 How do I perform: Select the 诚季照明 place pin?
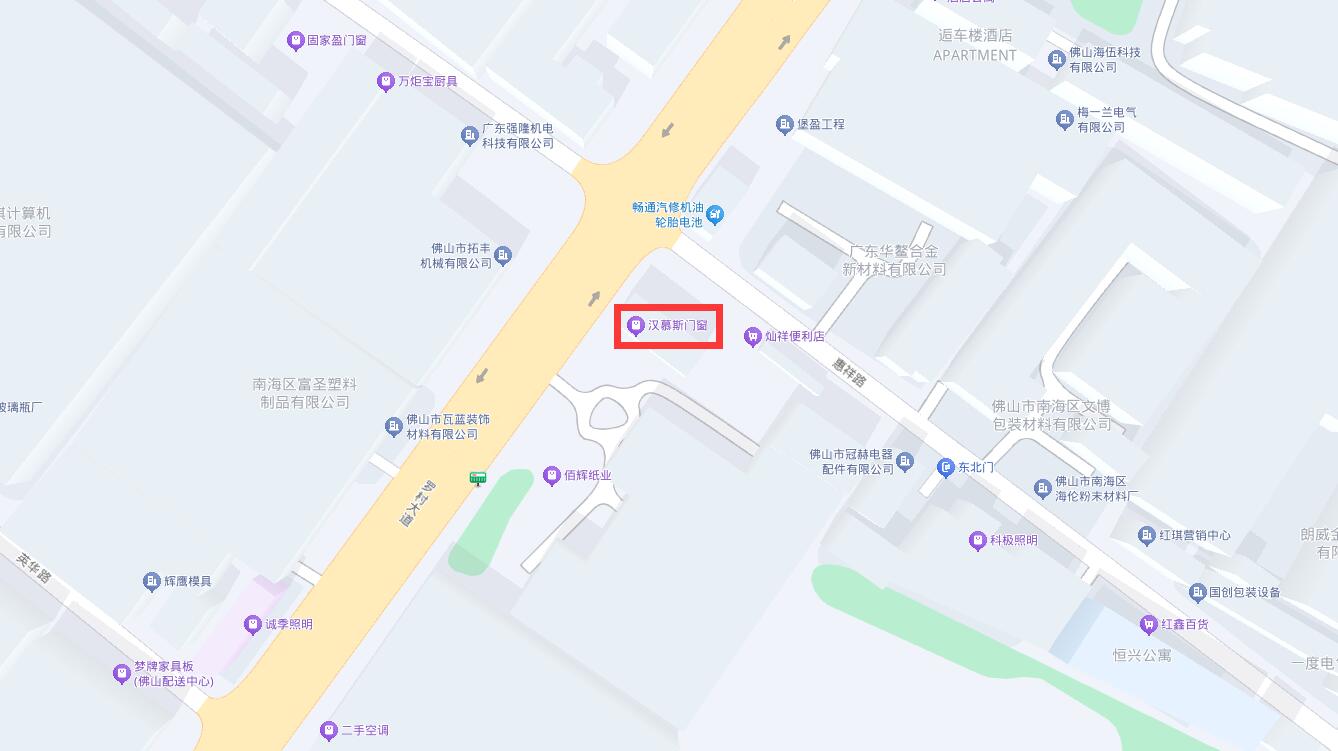[253, 625]
